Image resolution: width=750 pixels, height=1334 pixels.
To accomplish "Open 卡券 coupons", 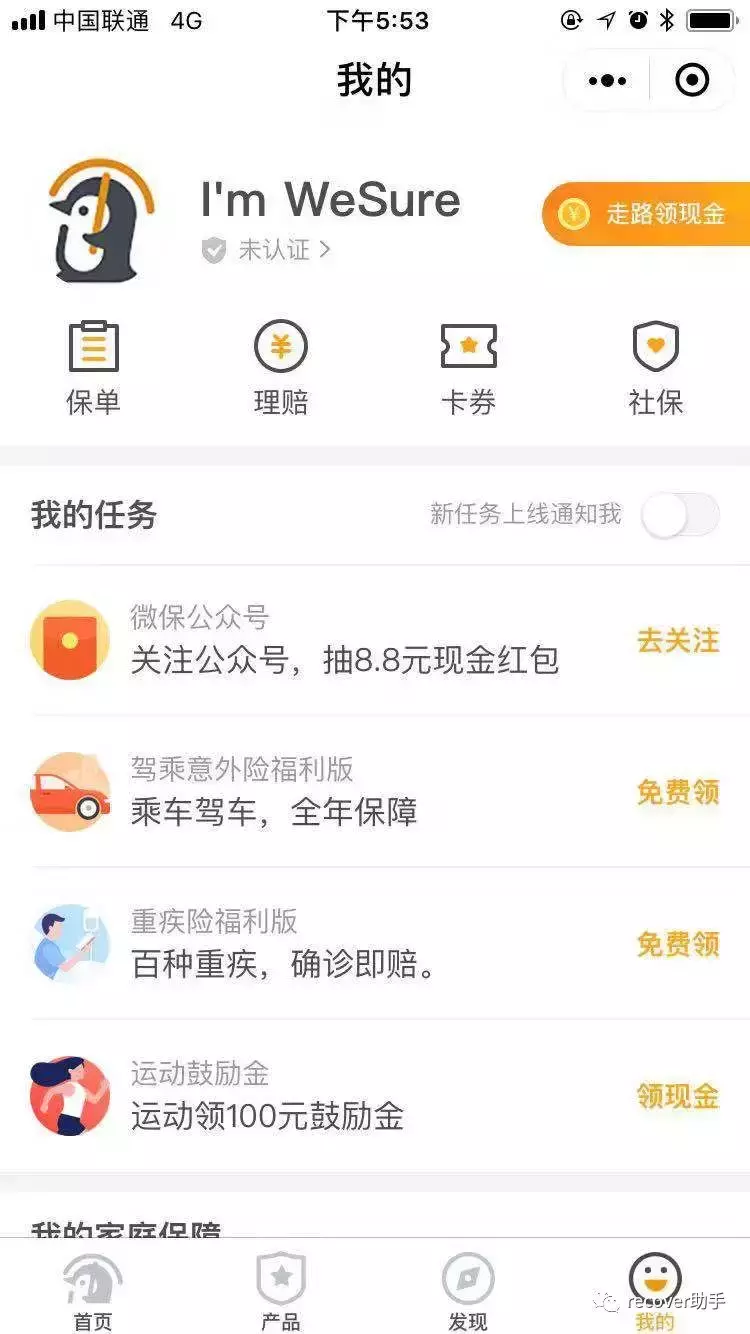I will click(x=468, y=368).
